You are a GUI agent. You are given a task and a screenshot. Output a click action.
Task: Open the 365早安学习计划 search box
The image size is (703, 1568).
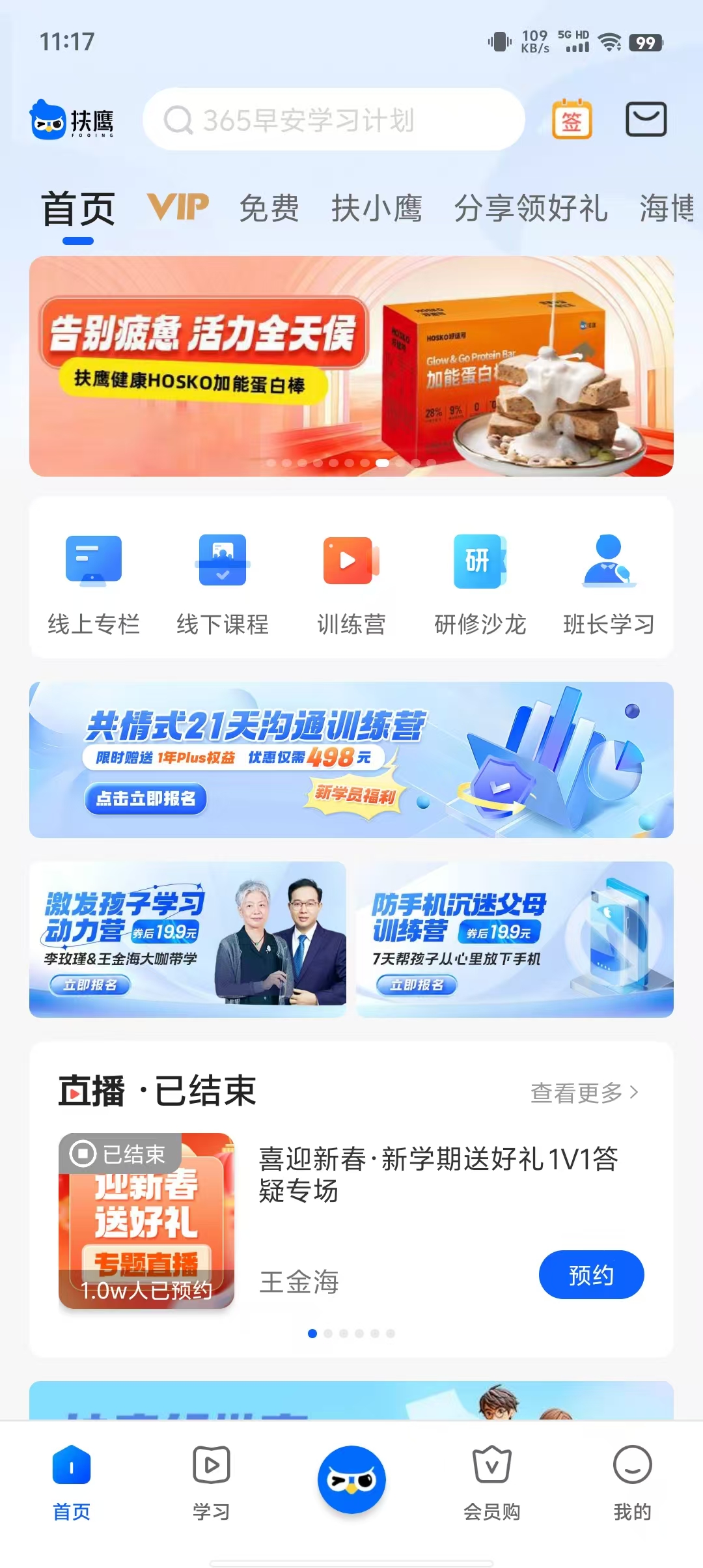tap(333, 120)
